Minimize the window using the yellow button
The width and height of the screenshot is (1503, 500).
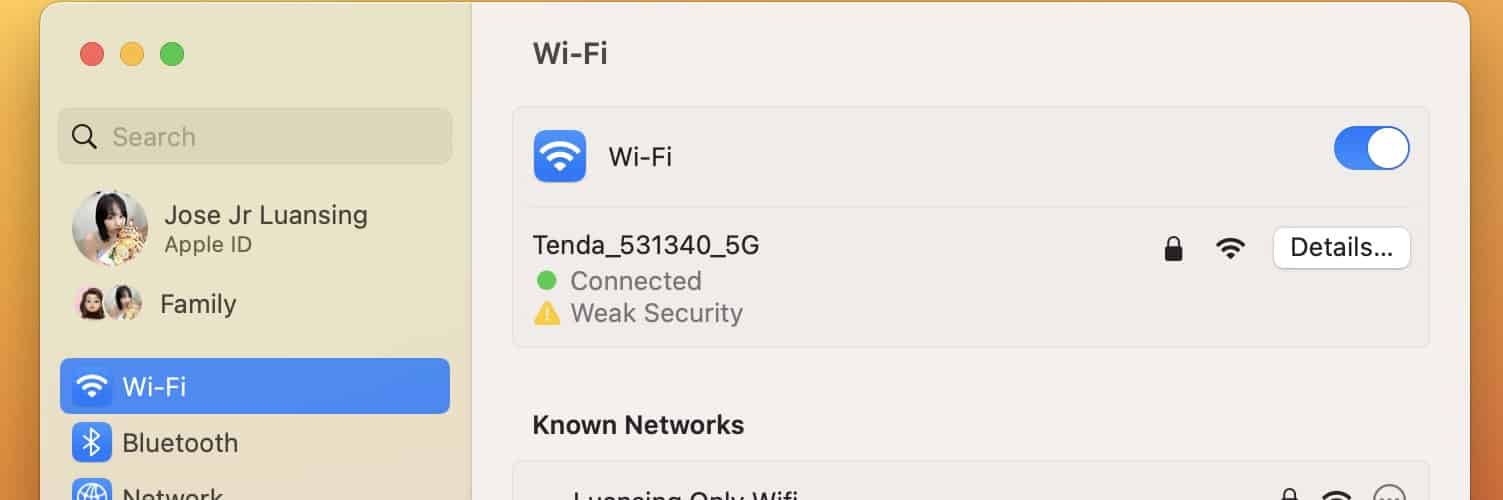tap(132, 54)
